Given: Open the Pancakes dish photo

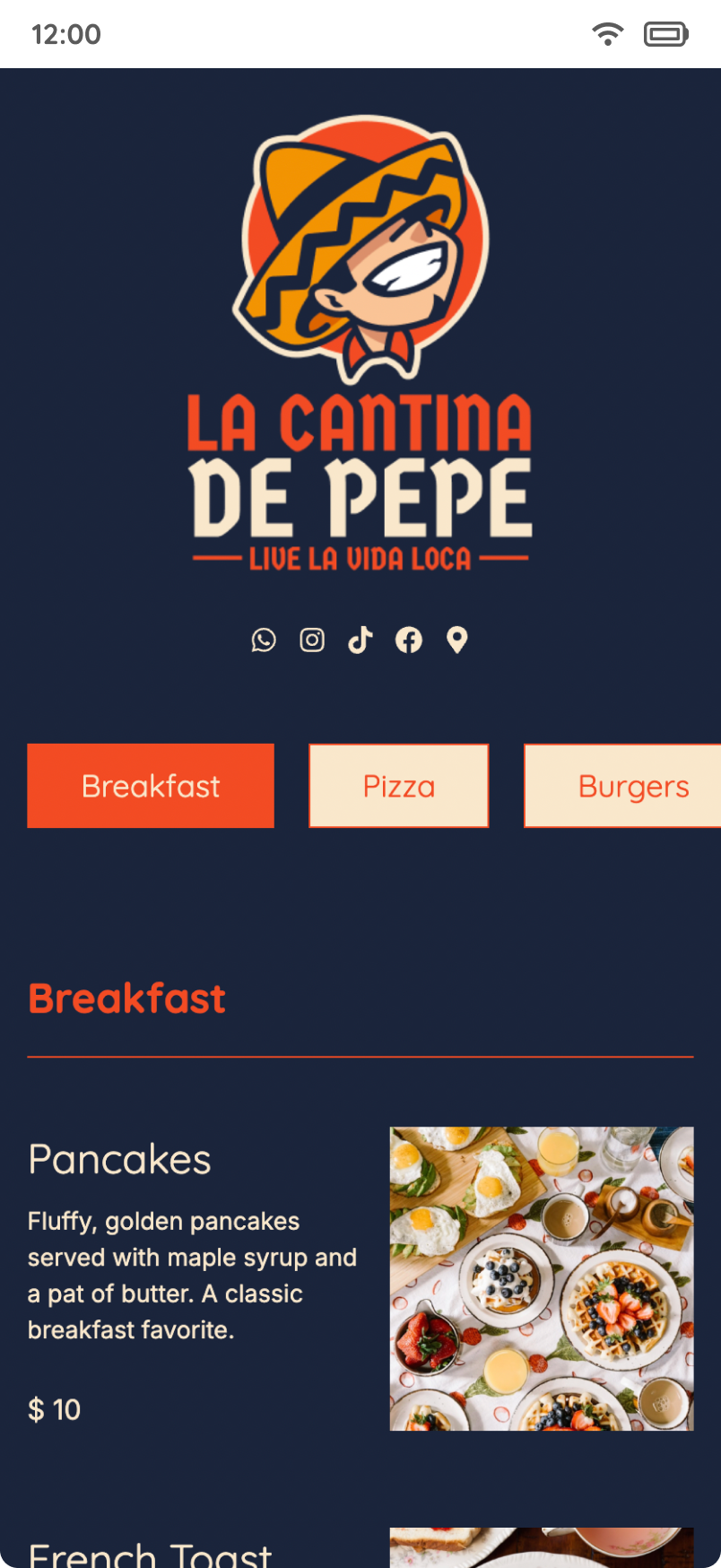Looking at the screenshot, I should click(542, 1277).
